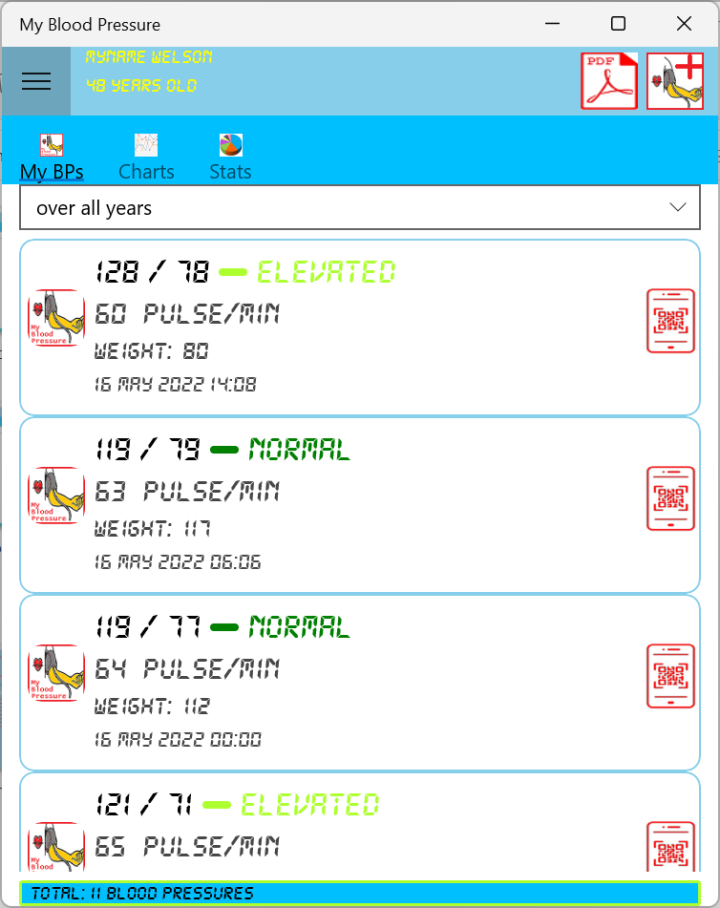Show QR code for the 119 / 77 reading
720x908 pixels.
[x=670, y=675]
